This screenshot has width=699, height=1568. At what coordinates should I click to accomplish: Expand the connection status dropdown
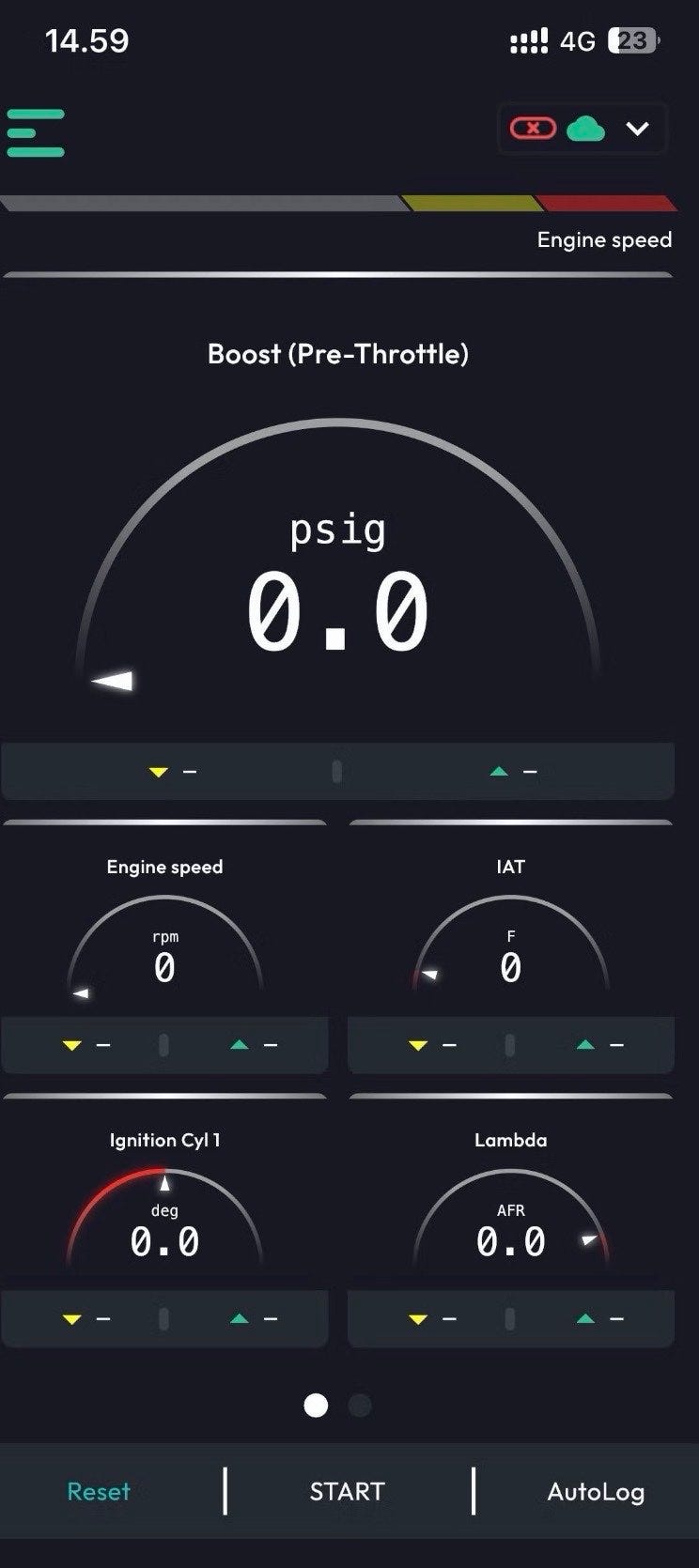tap(637, 129)
